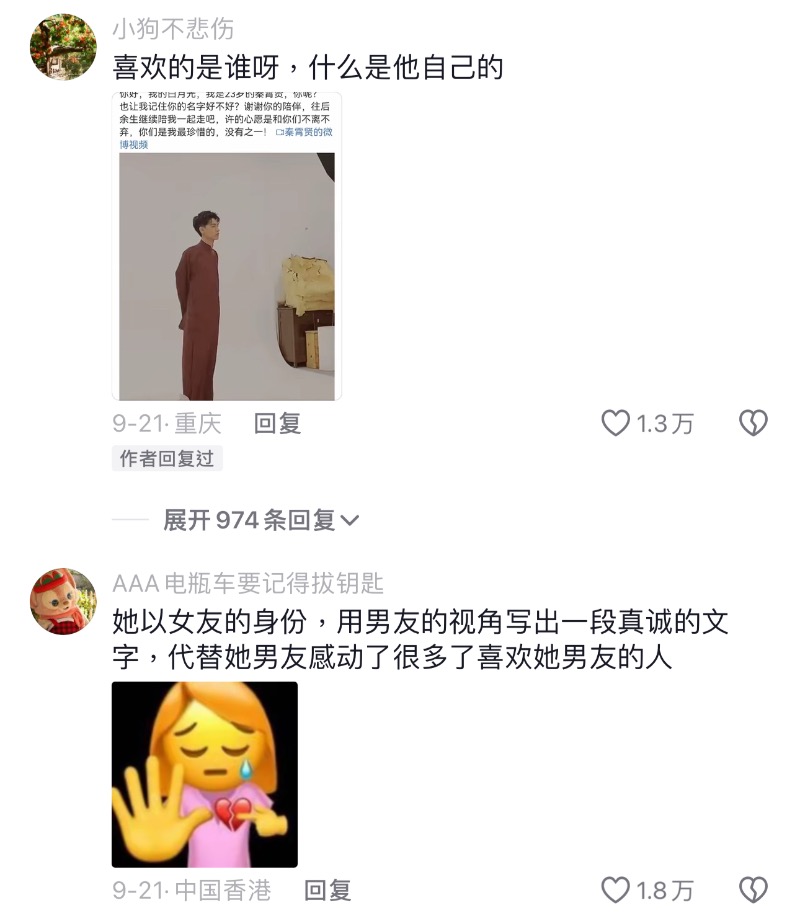The height and width of the screenshot is (921, 800).
Task: Reply to 小狗不悲伤's comment
Action: 277,424
